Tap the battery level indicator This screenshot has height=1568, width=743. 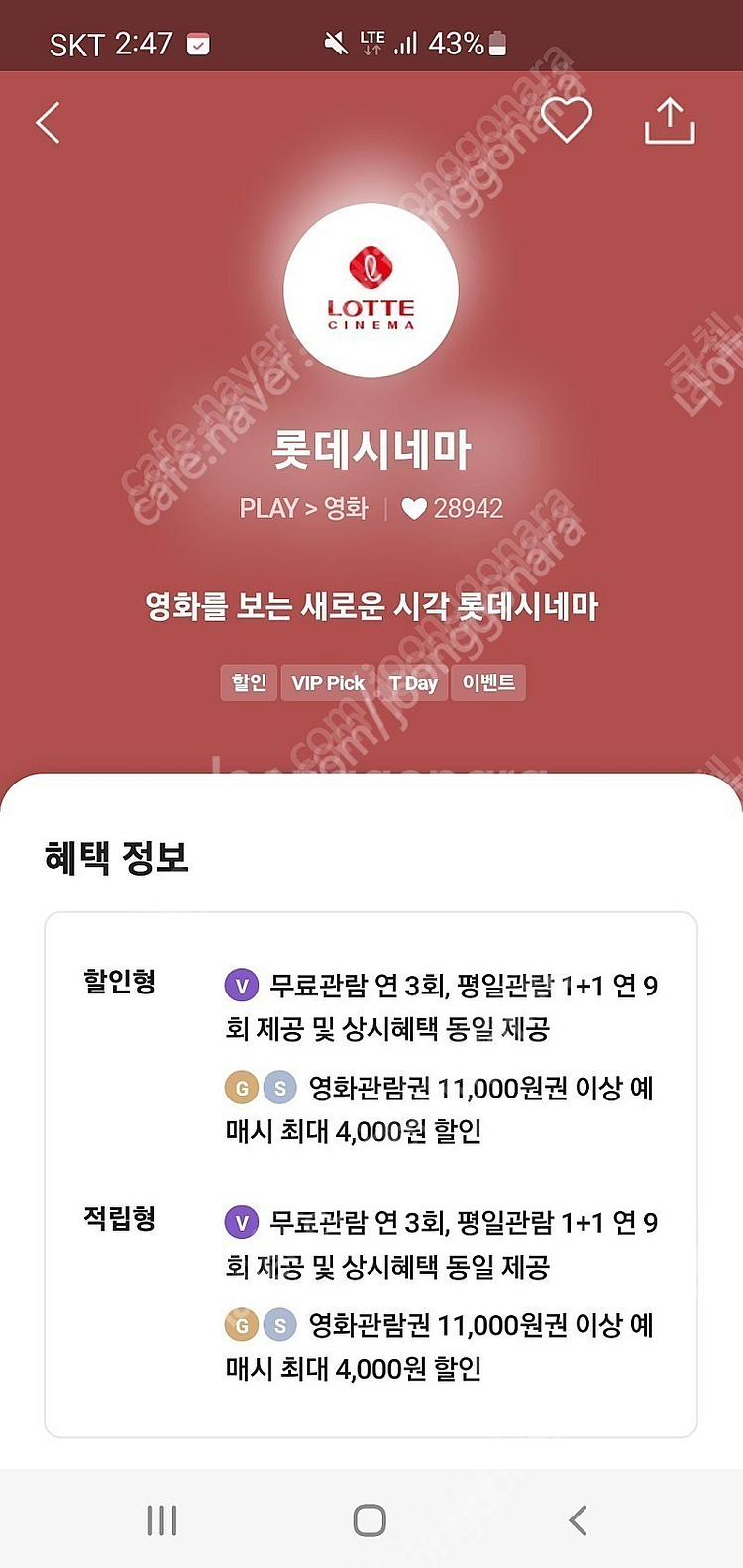coord(493,44)
